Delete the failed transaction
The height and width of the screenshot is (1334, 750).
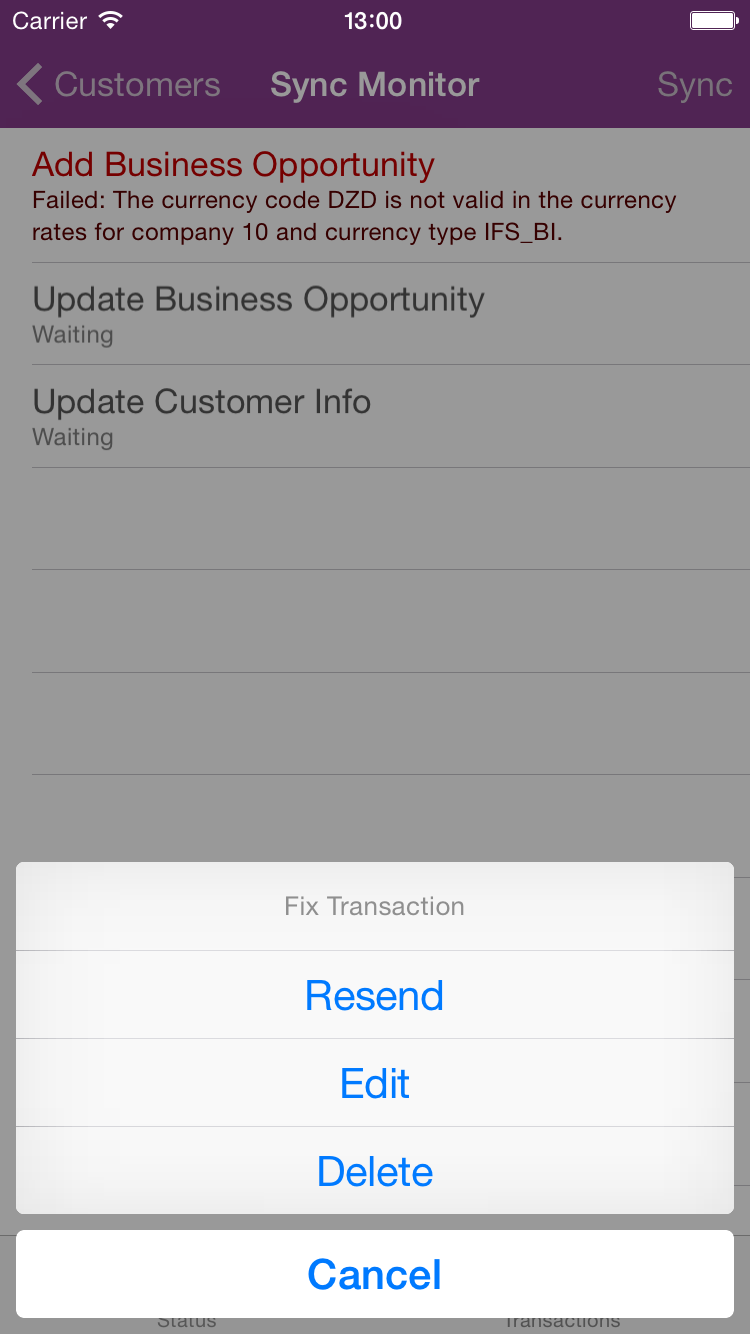374,1171
